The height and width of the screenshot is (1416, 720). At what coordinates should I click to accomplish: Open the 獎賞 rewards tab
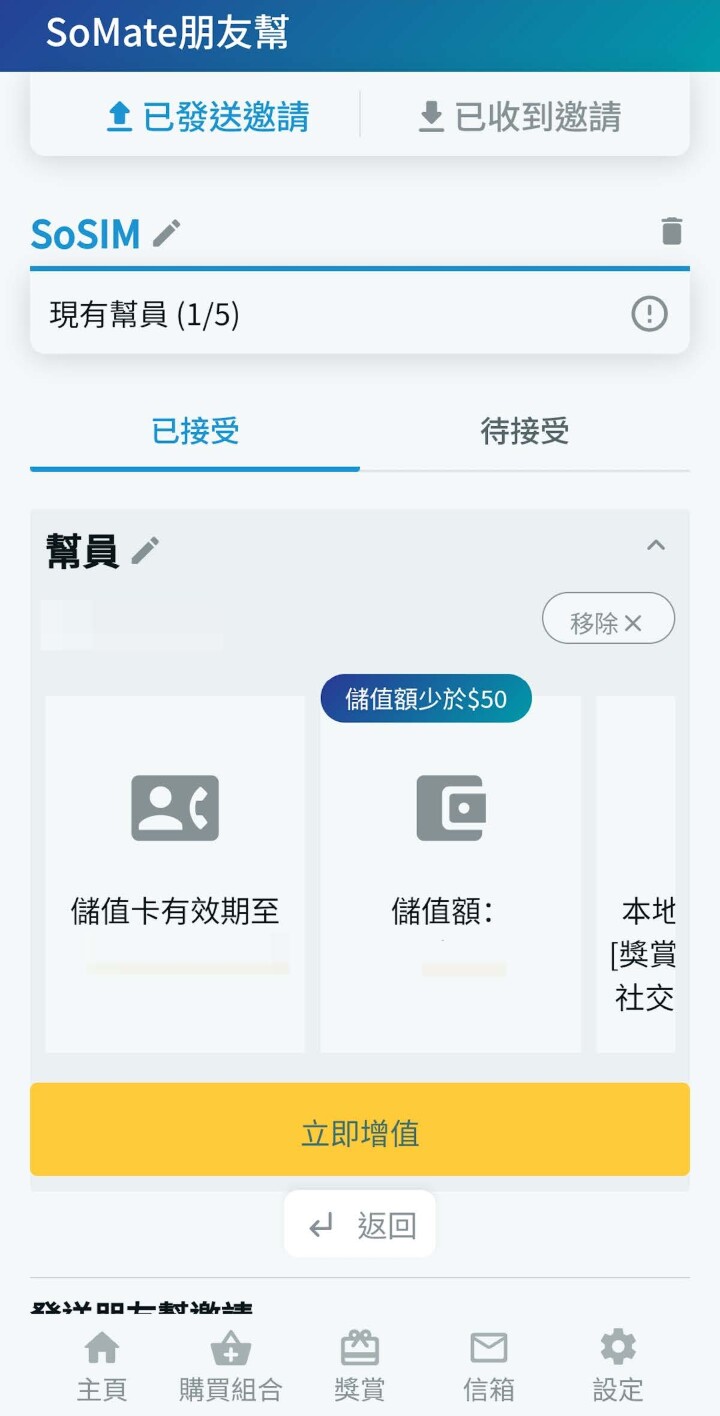coord(360,1365)
